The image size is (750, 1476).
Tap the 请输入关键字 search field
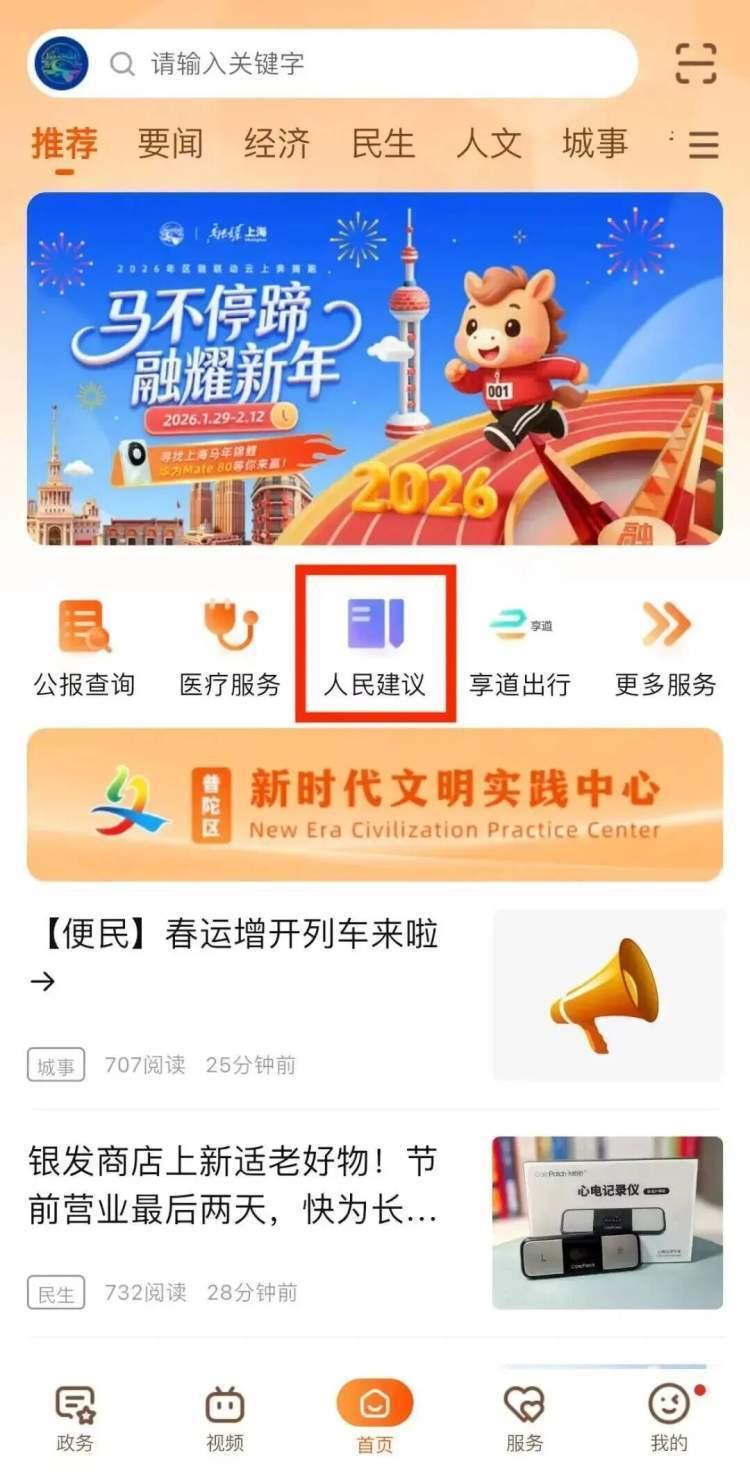point(380,62)
